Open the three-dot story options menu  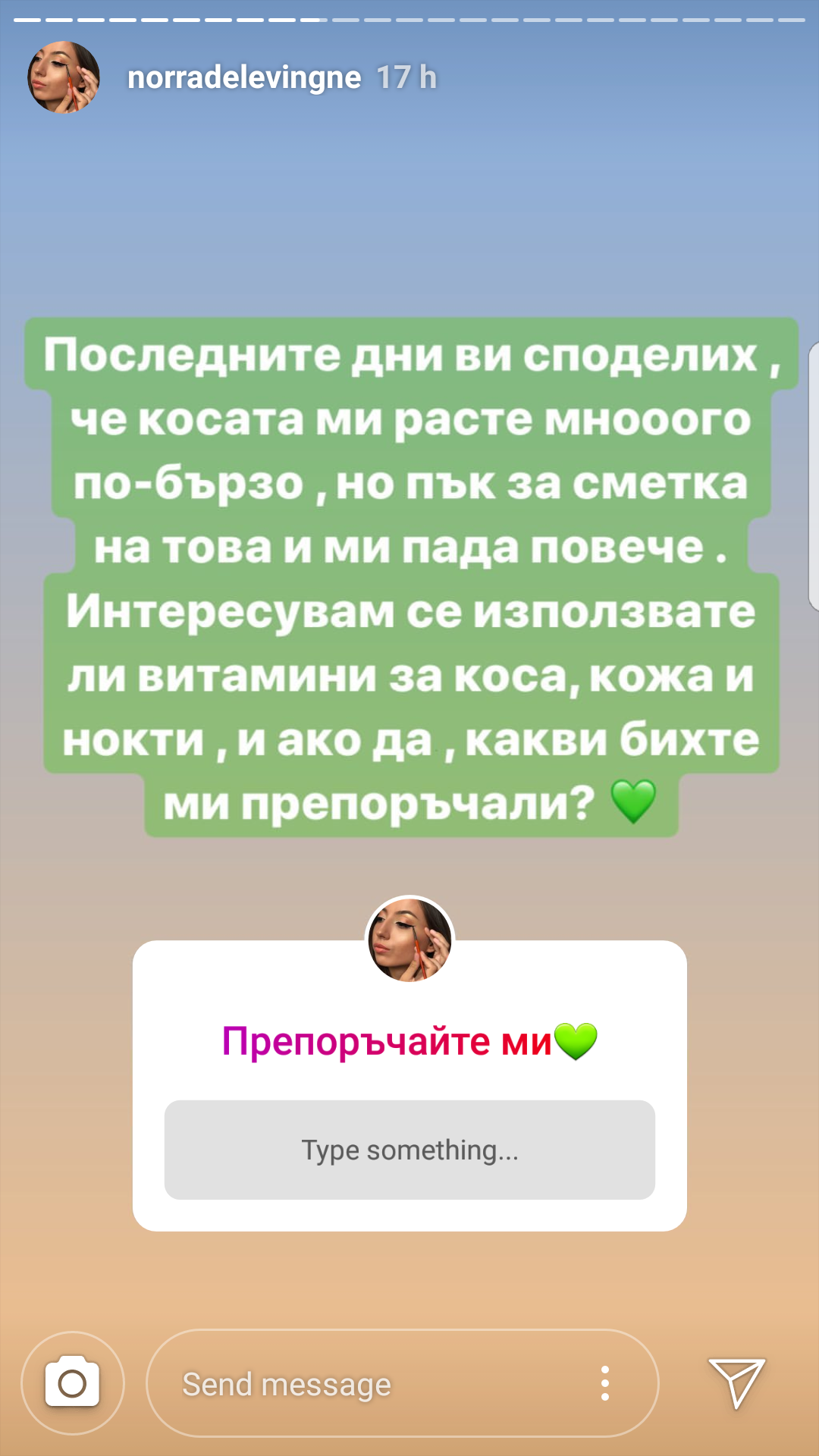(x=604, y=1384)
